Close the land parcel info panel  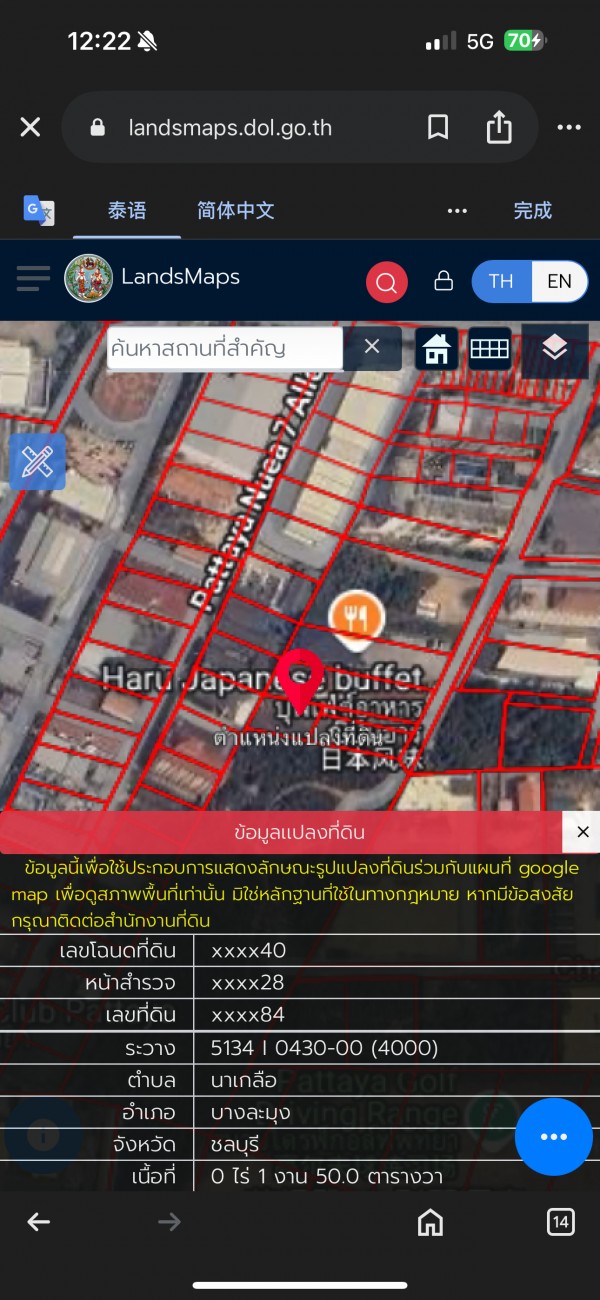click(x=583, y=832)
